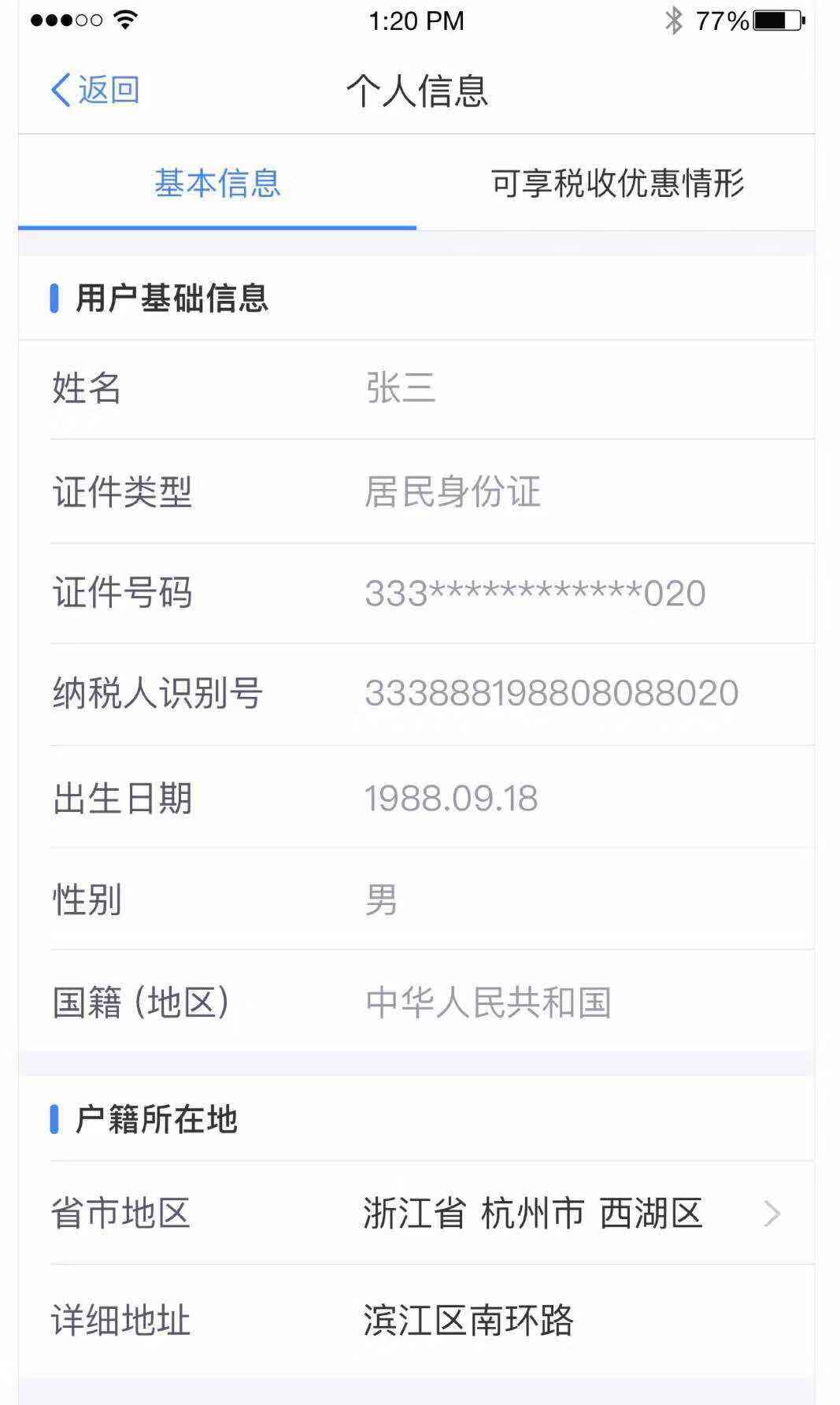Tap the blue bar icon beside 用户基础信息
The width and height of the screenshot is (840, 1405).
(x=55, y=298)
